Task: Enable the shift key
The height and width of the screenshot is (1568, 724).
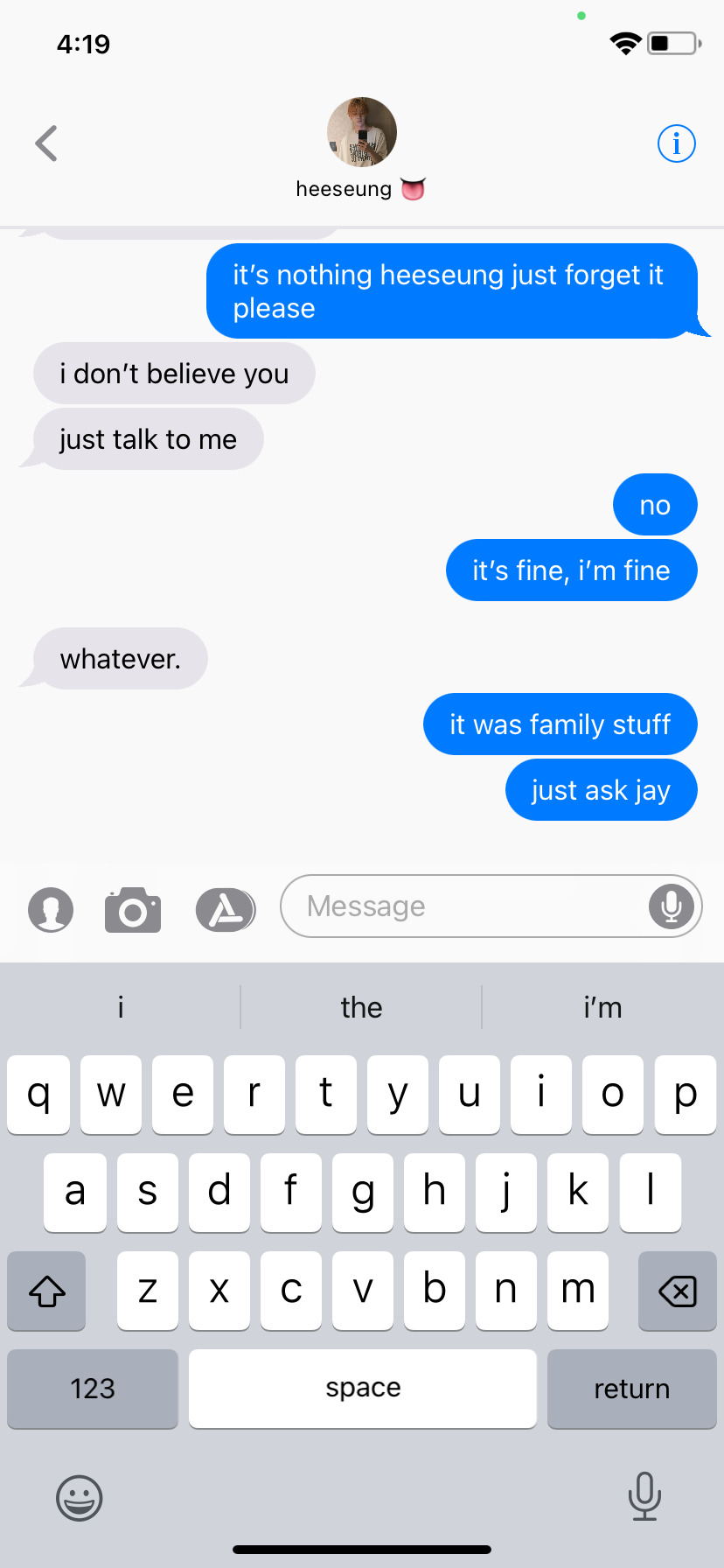Action: (47, 1291)
